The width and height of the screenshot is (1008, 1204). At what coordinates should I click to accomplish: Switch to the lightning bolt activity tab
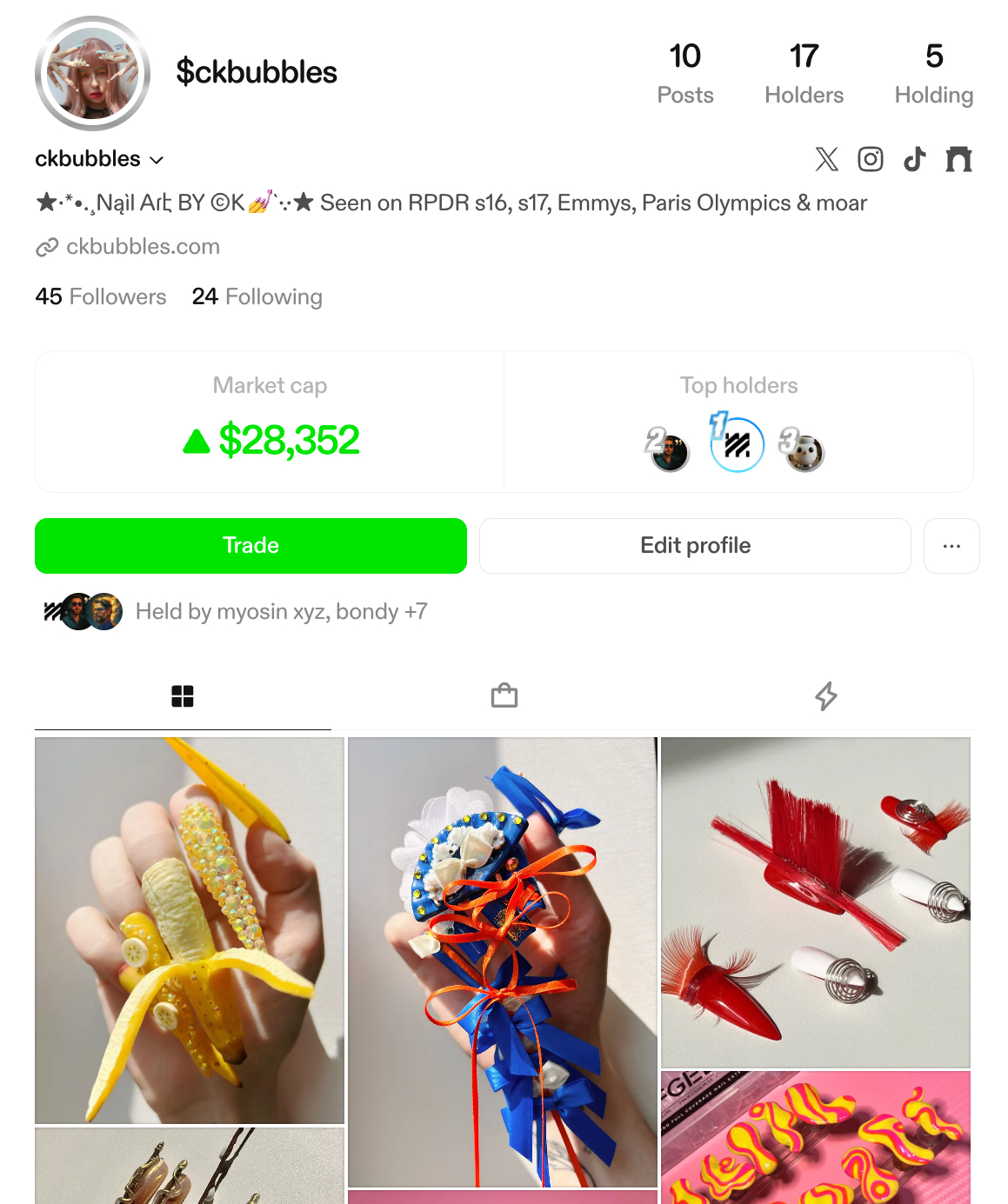(825, 696)
